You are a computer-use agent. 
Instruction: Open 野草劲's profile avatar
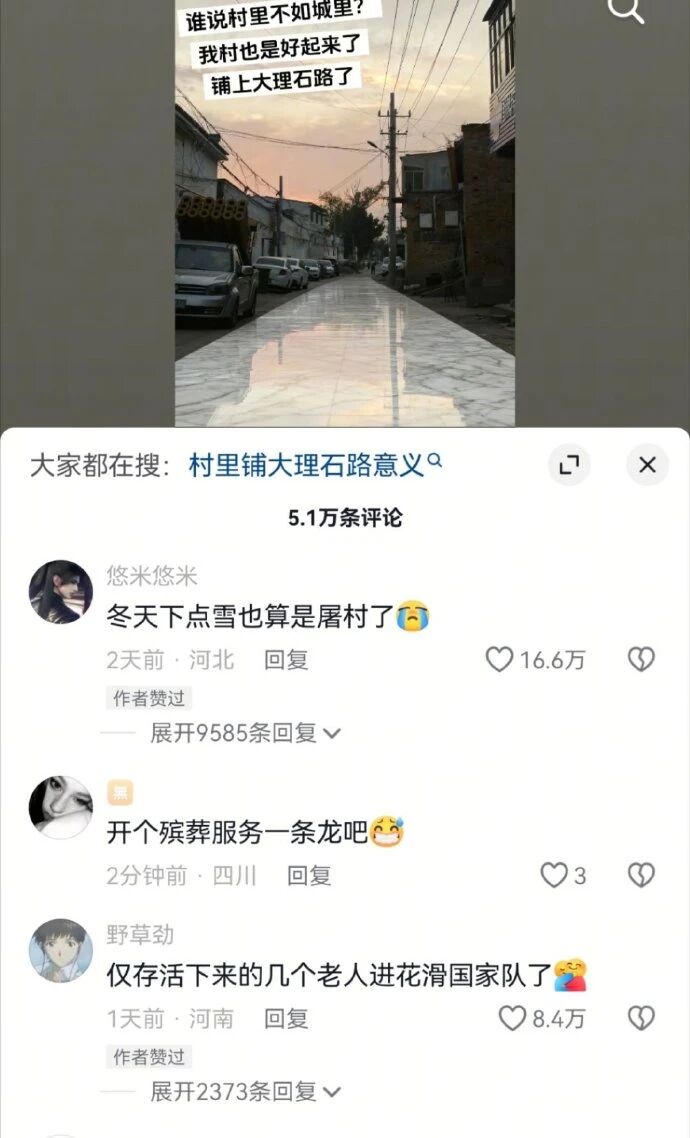pos(61,951)
